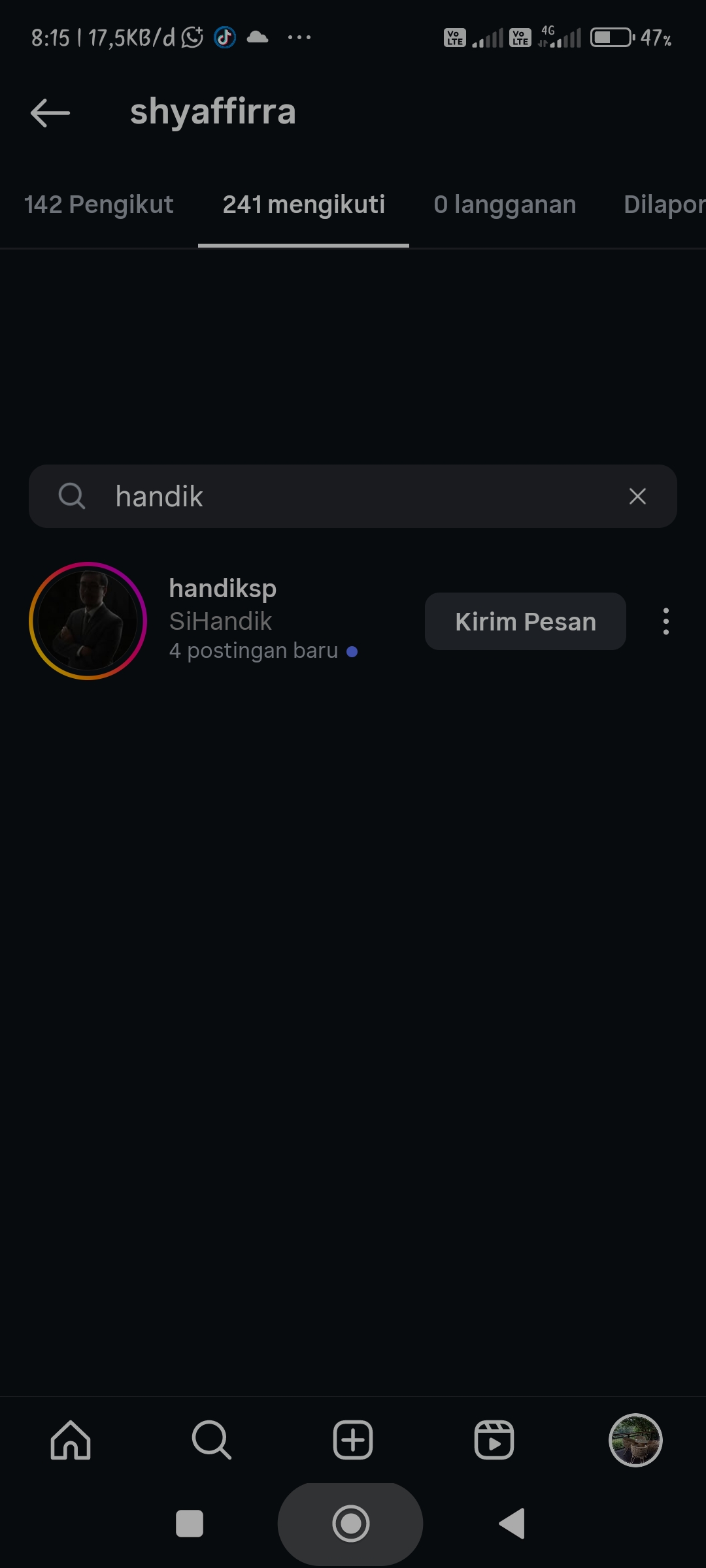The image size is (706, 1568).
Task: Open the 0 langganan tab
Action: [x=505, y=205]
